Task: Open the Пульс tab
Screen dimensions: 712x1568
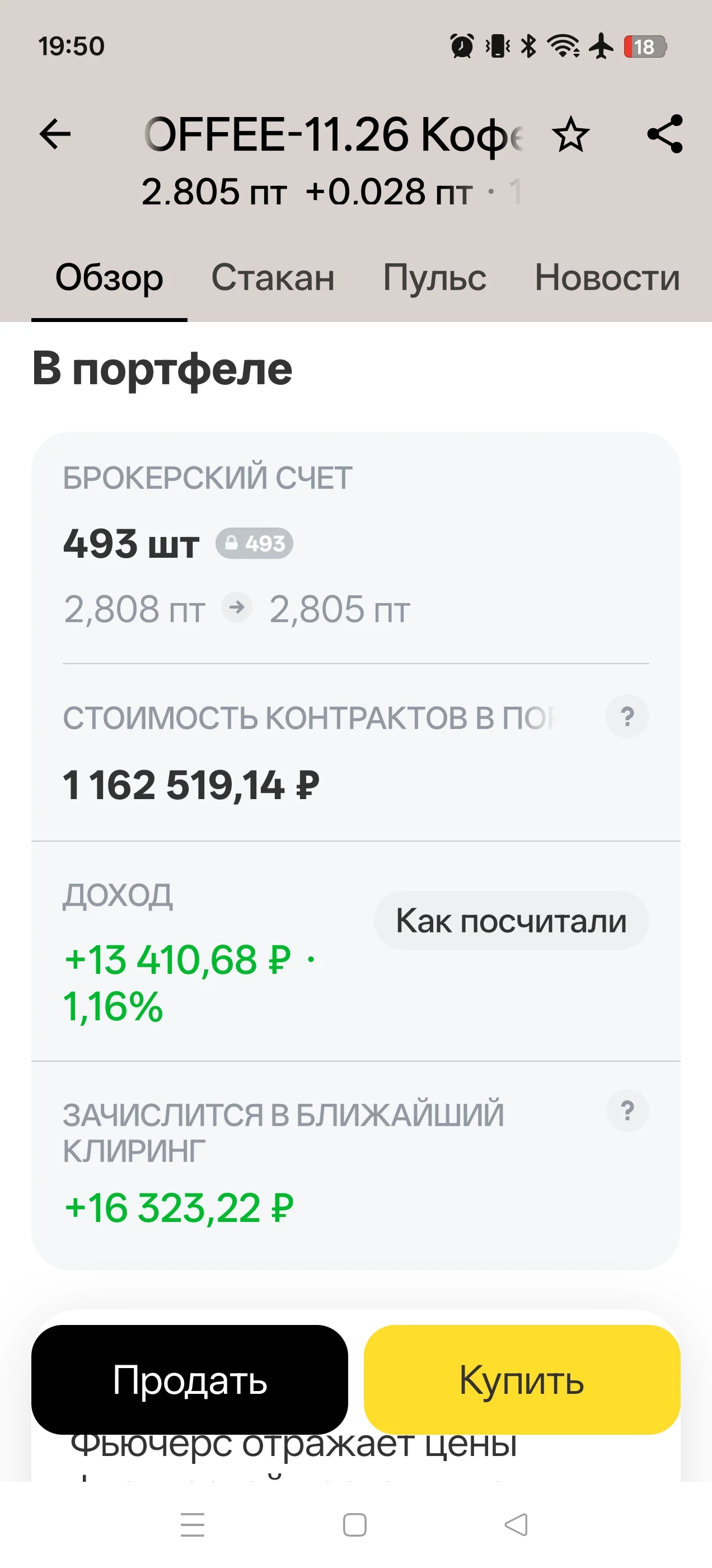Action: [x=434, y=278]
